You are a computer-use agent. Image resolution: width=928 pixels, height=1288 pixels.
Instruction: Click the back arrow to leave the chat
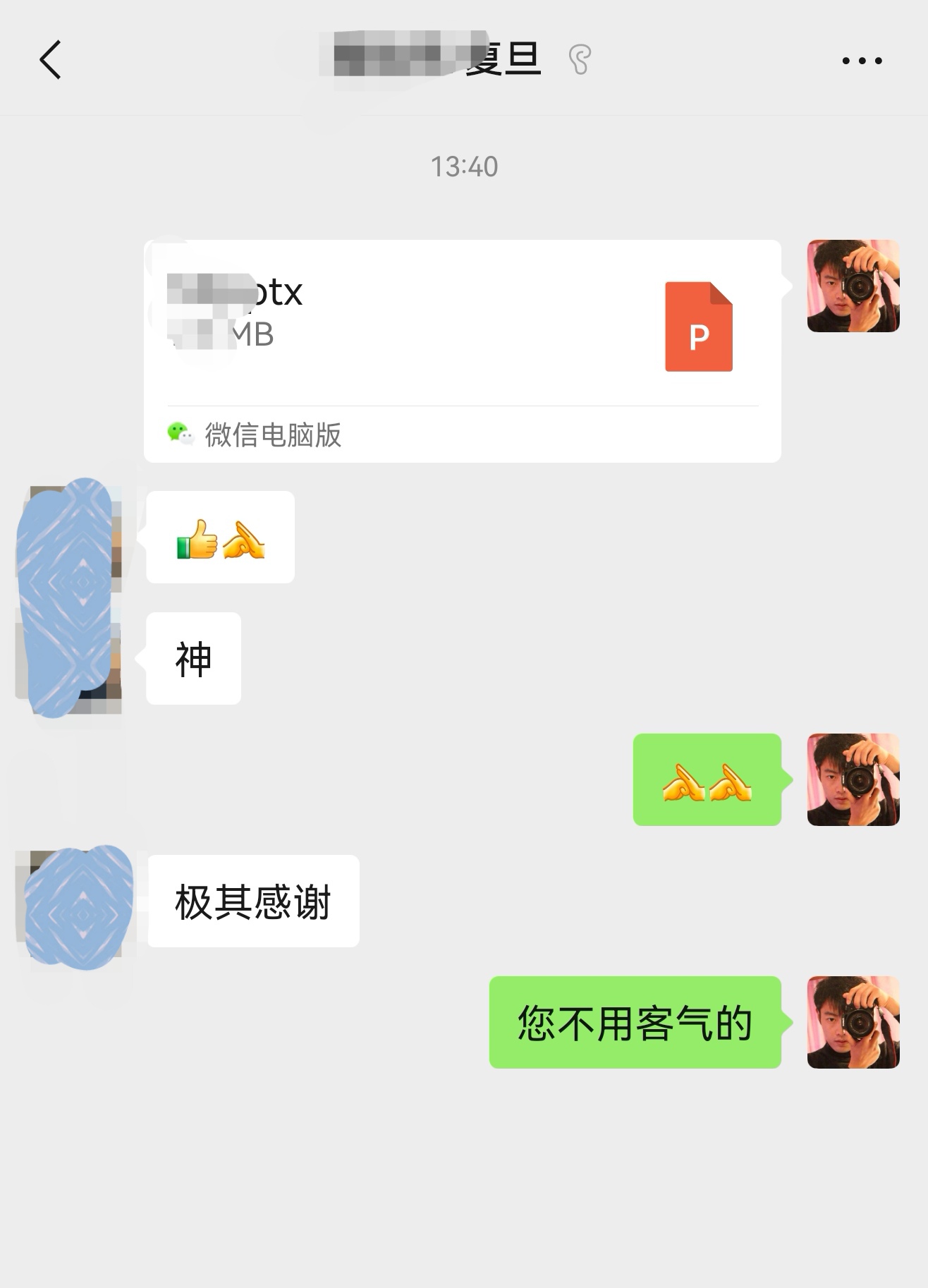51,60
